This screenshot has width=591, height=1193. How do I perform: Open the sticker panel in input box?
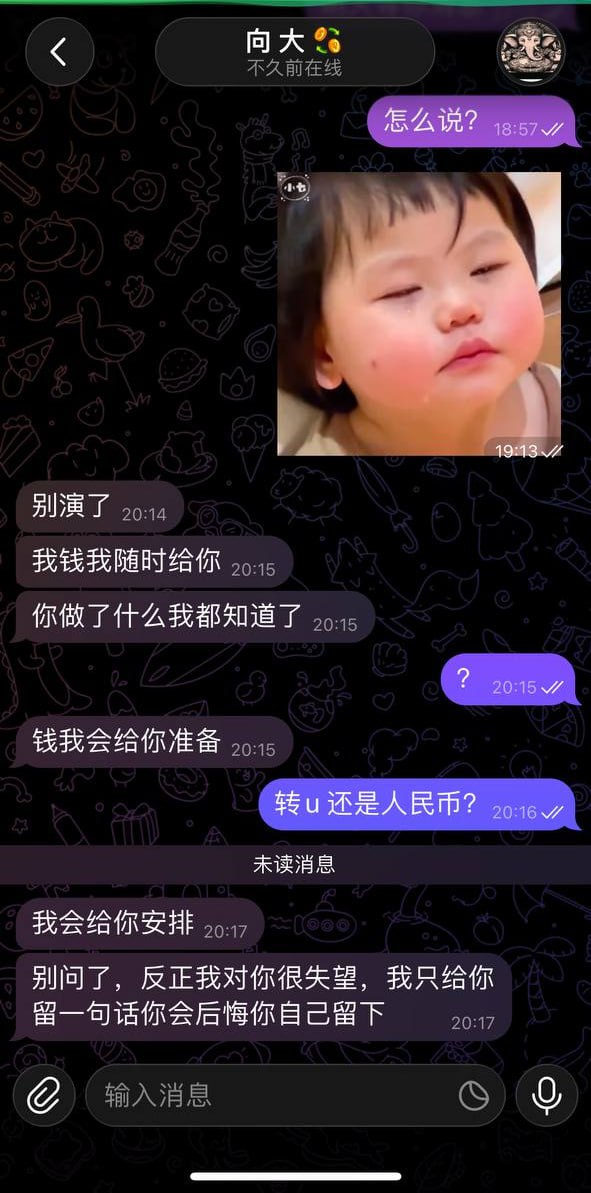point(474,1096)
